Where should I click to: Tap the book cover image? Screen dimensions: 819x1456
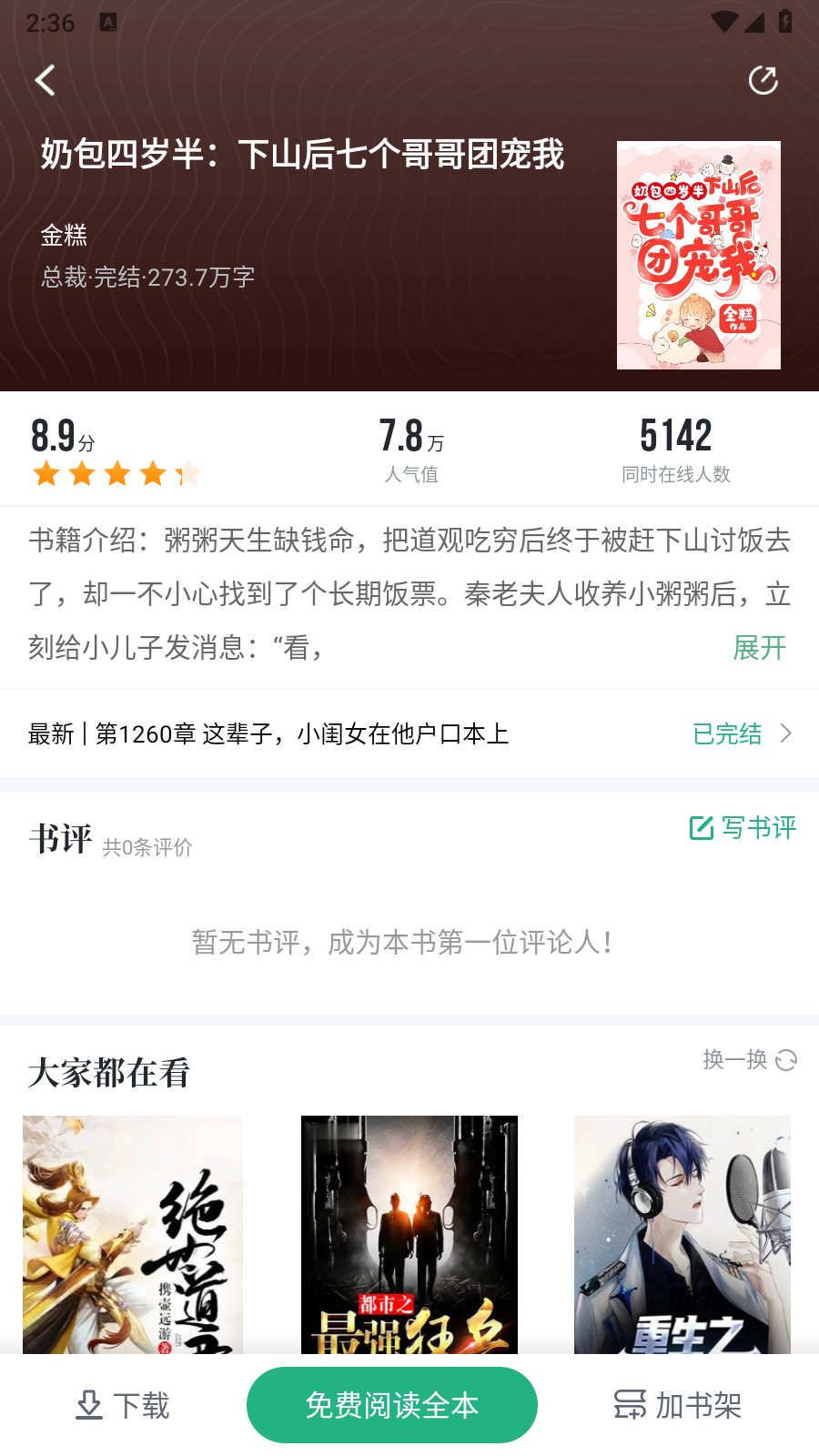(698, 255)
